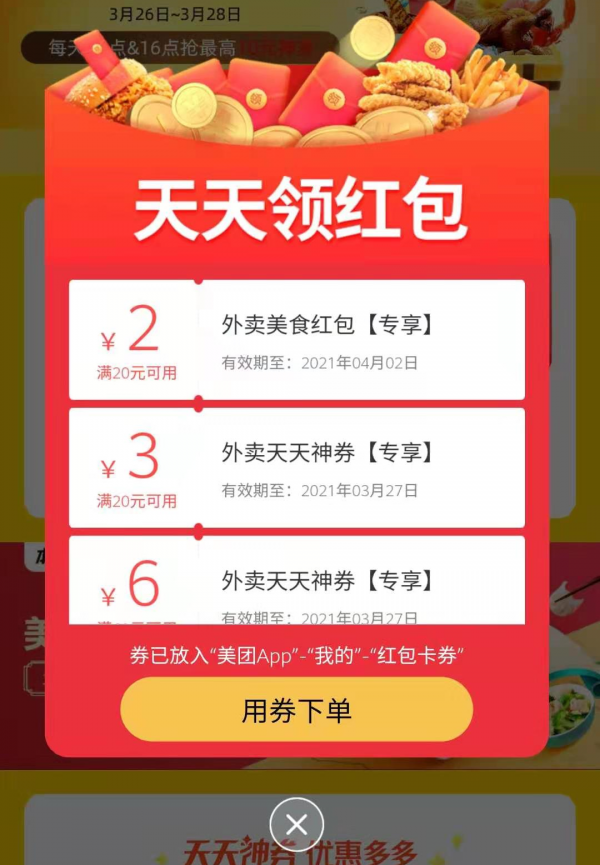Select the ¥6 外卖天天神券 coupon
Viewport: 600px width, 865px height.
297,583
